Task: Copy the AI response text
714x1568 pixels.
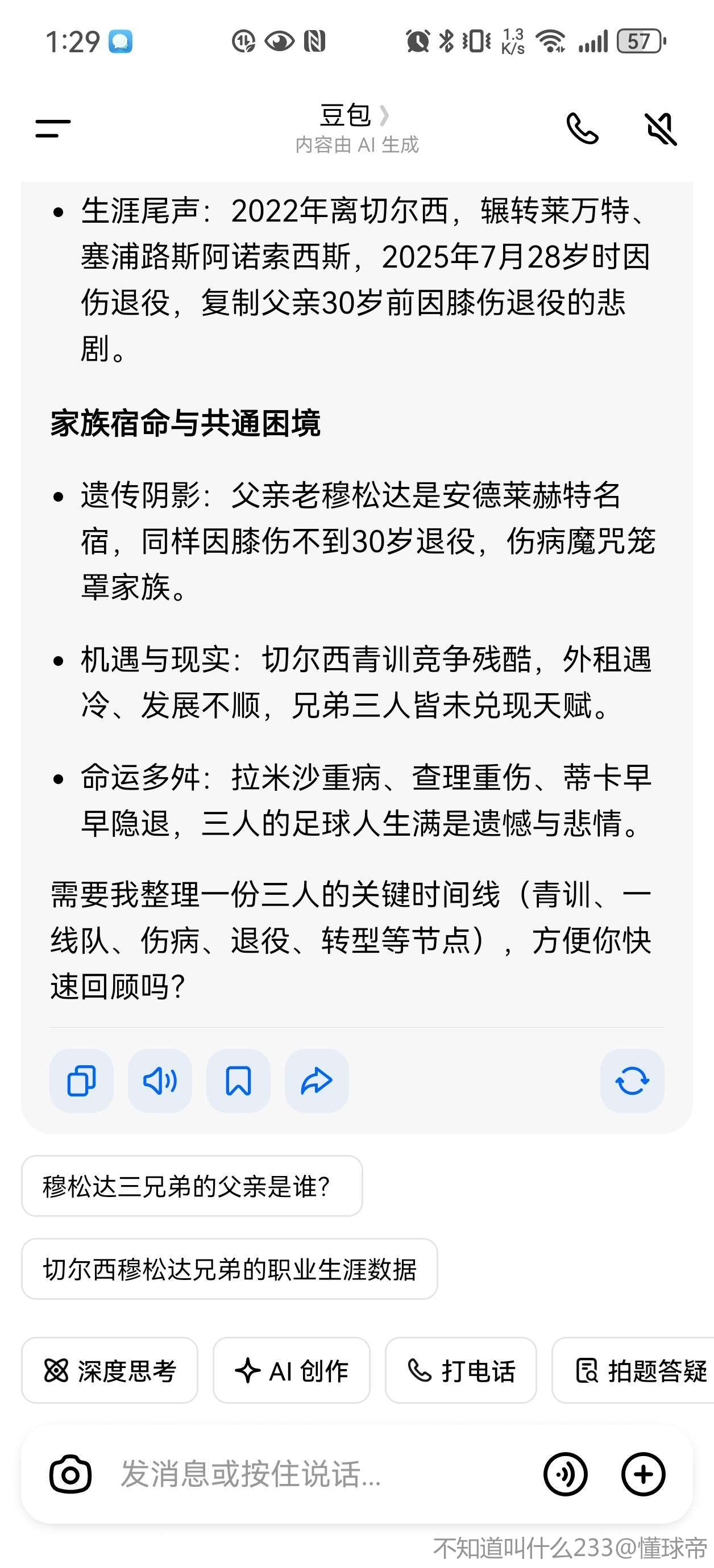Action: 82,1081
